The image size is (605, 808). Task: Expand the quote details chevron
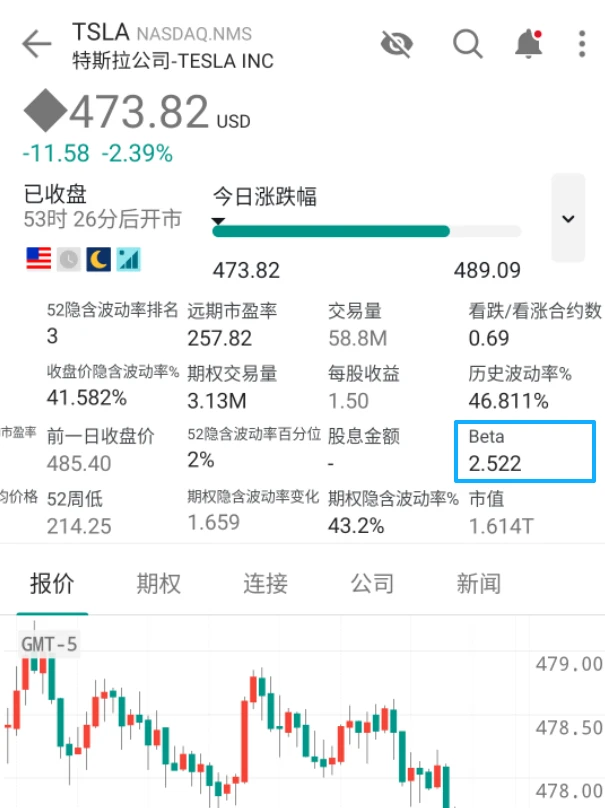point(568,218)
